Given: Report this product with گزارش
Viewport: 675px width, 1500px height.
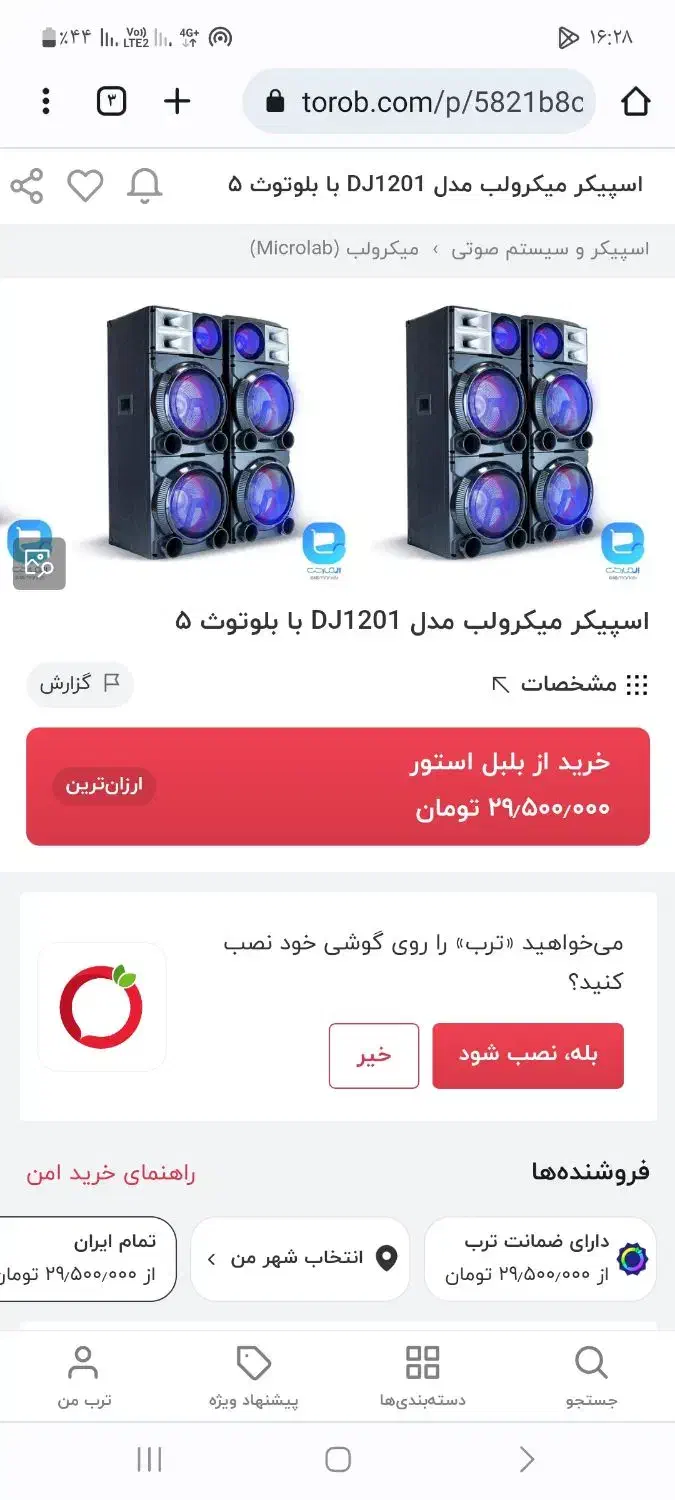Looking at the screenshot, I should coord(80,684).
